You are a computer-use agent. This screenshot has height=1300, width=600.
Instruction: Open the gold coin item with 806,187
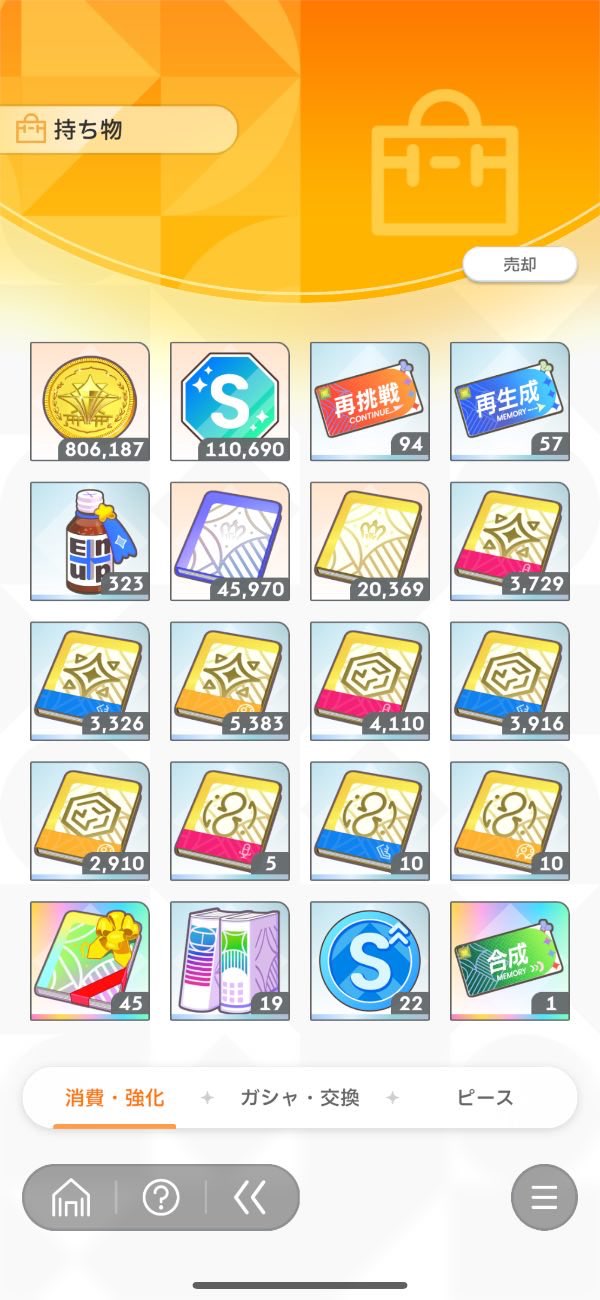90,401
